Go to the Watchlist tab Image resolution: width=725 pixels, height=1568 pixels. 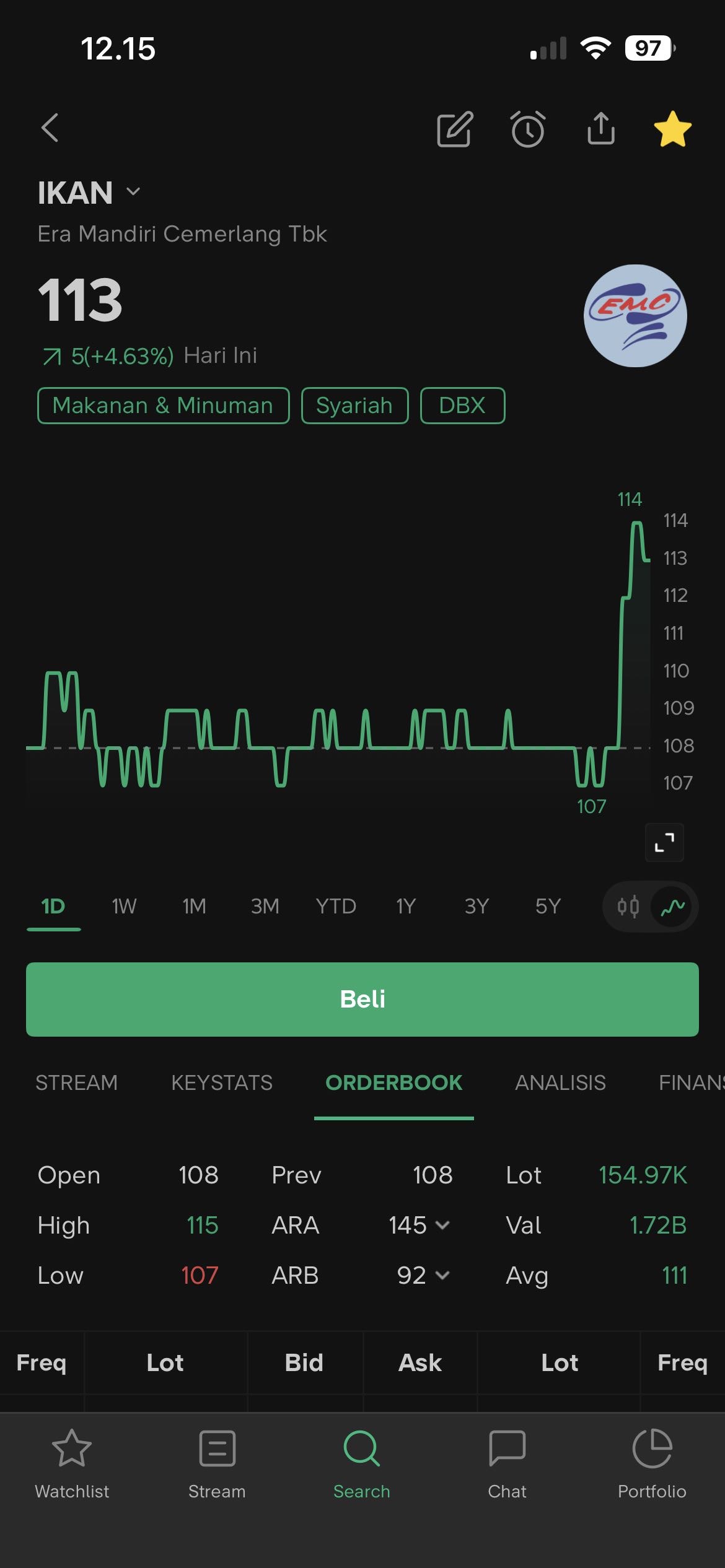72,1464
